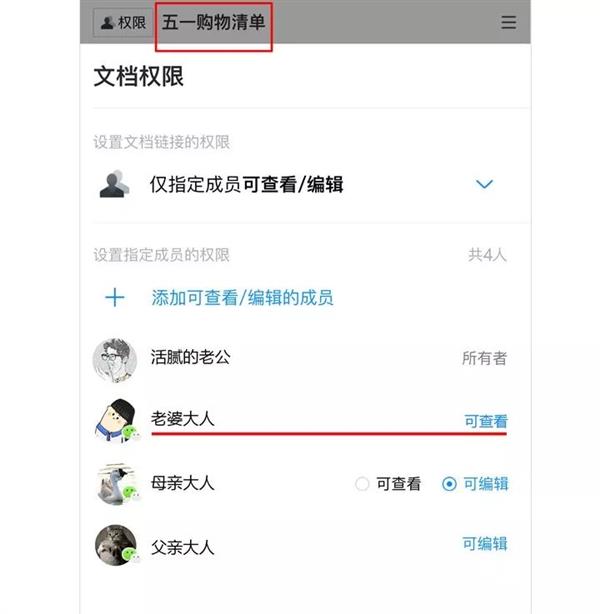Viewport: 600px width, 614px height.
Task: Select 可编辑 radio for 母亲大人
Action: pyautogui.click(x=450, y=484)
